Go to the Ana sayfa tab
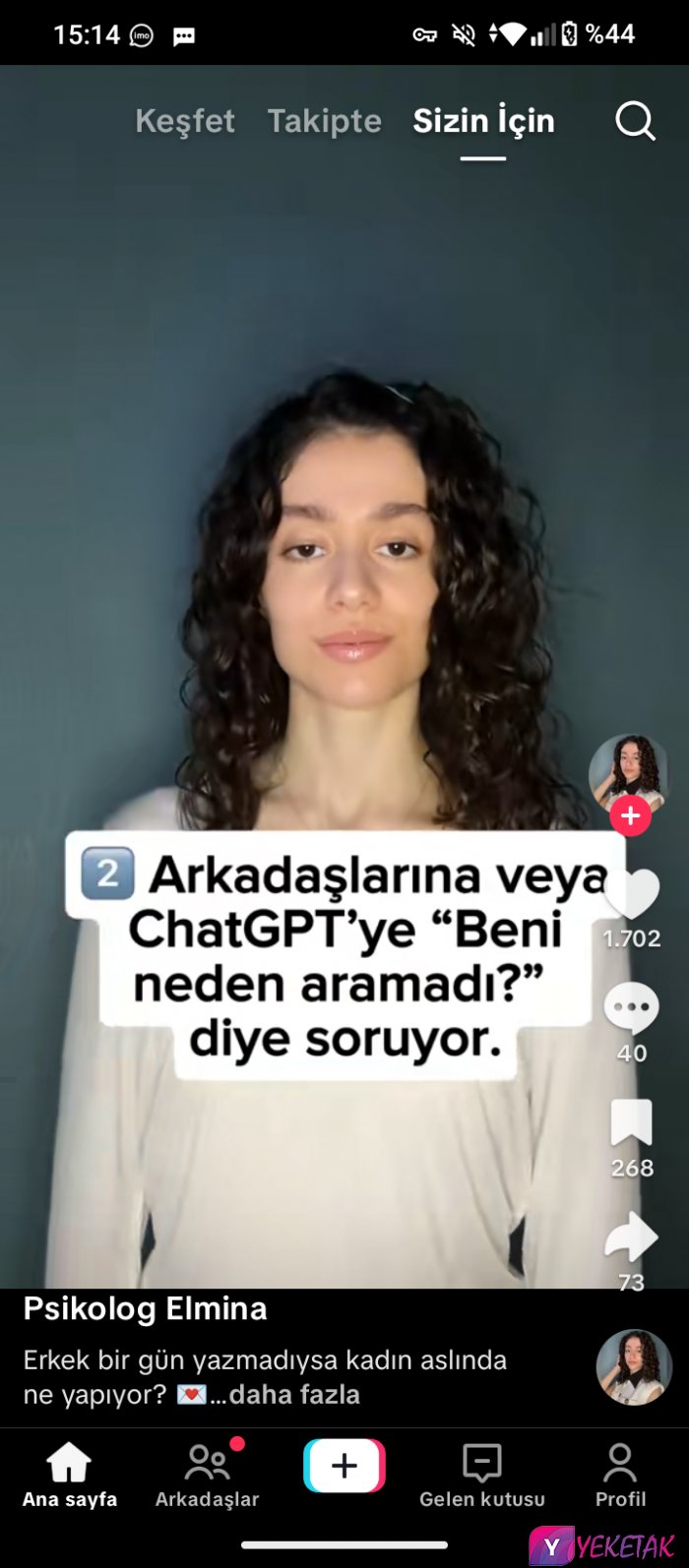This screenshot has width=689, height=1568. pos(69,1476)
